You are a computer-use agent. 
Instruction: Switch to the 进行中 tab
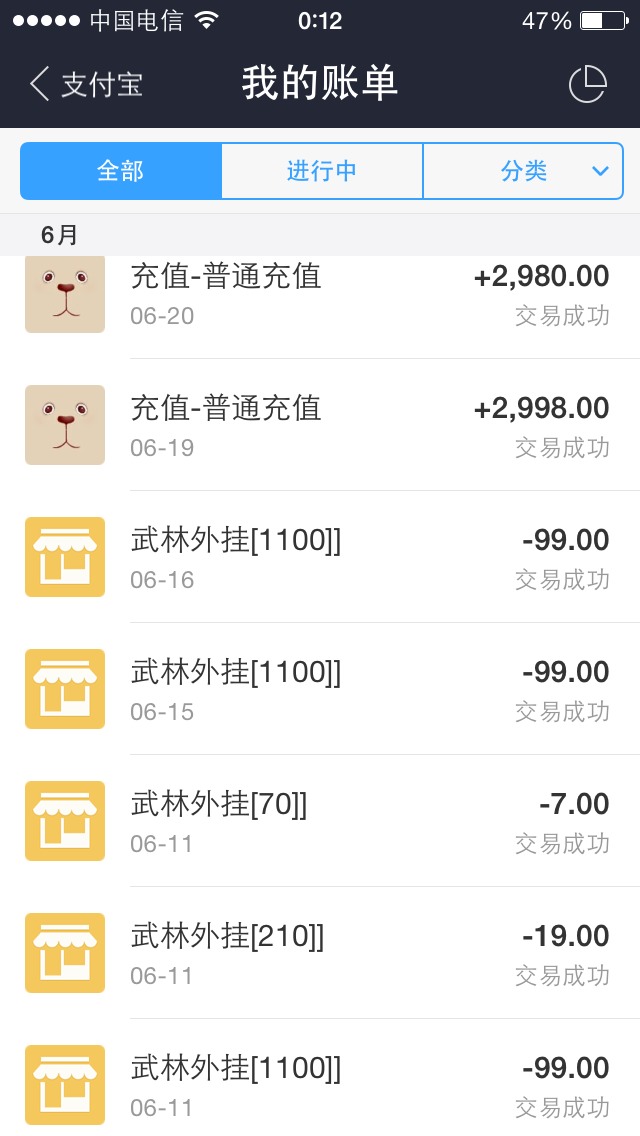322,171
